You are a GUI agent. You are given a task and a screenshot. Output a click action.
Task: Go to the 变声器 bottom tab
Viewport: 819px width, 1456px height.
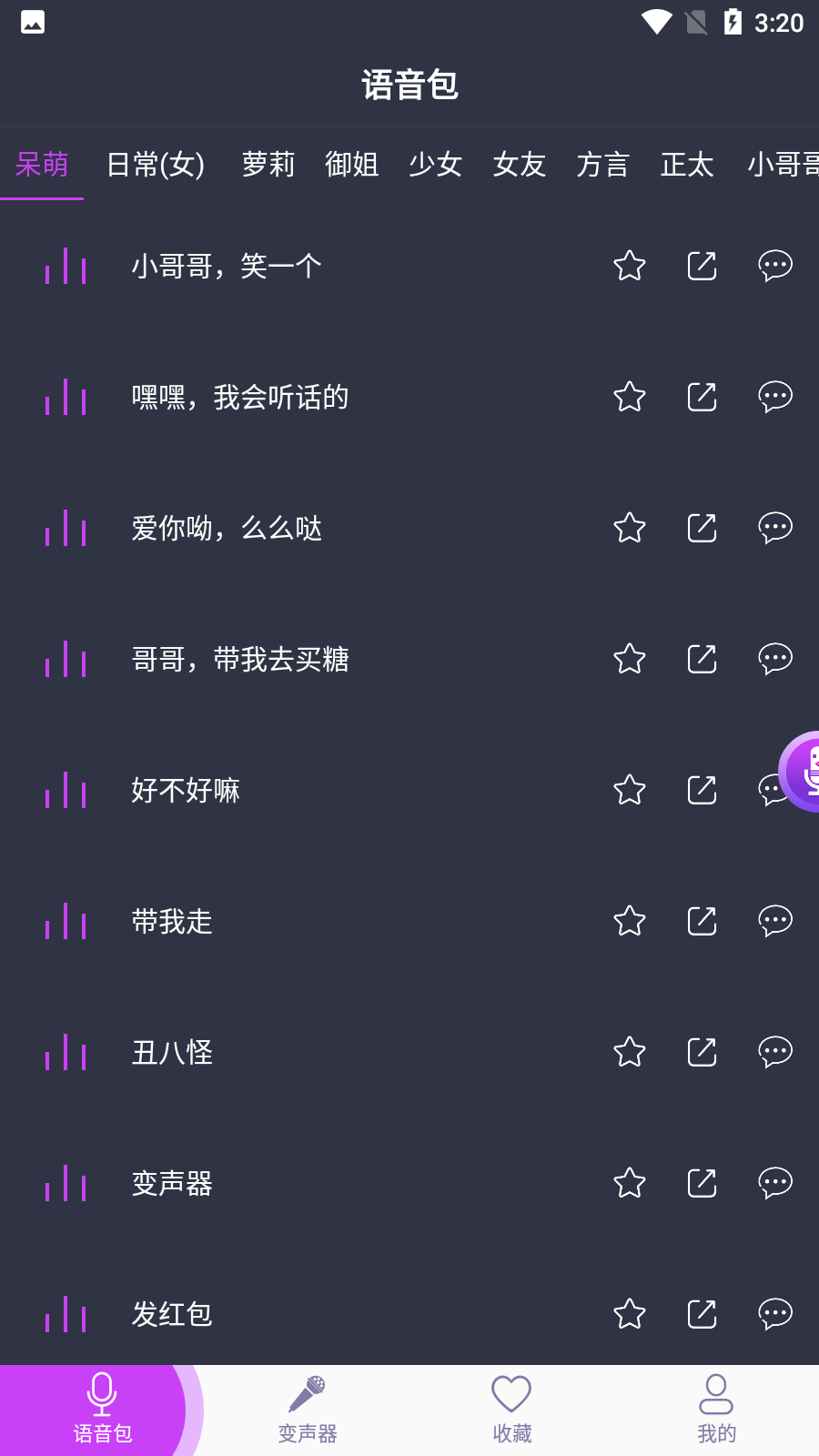click(x=308, y=1410)
